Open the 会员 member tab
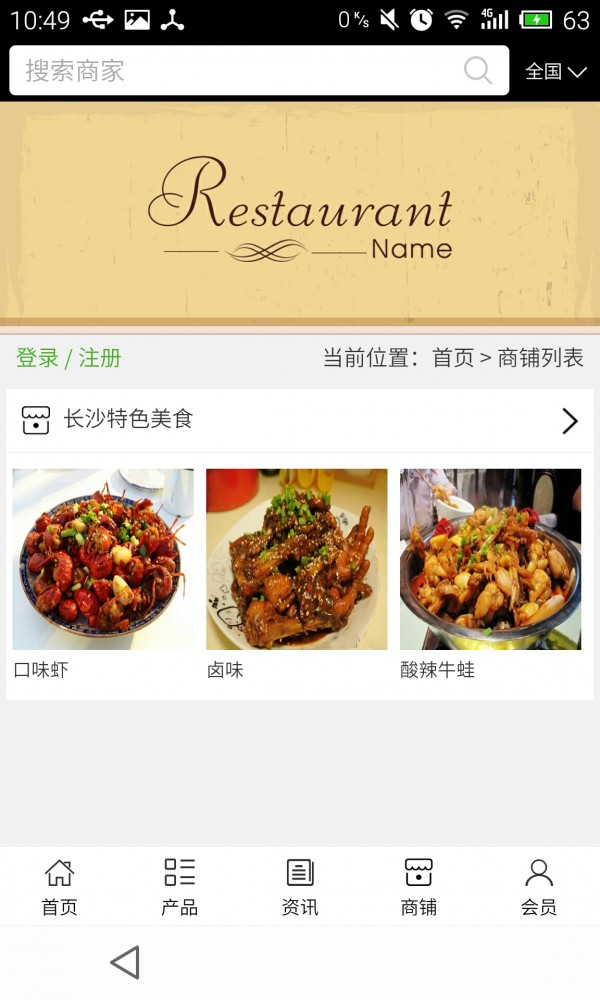The height and width of the screenshot is (1000, 600). pyautogui.click(x=539, y=887)
